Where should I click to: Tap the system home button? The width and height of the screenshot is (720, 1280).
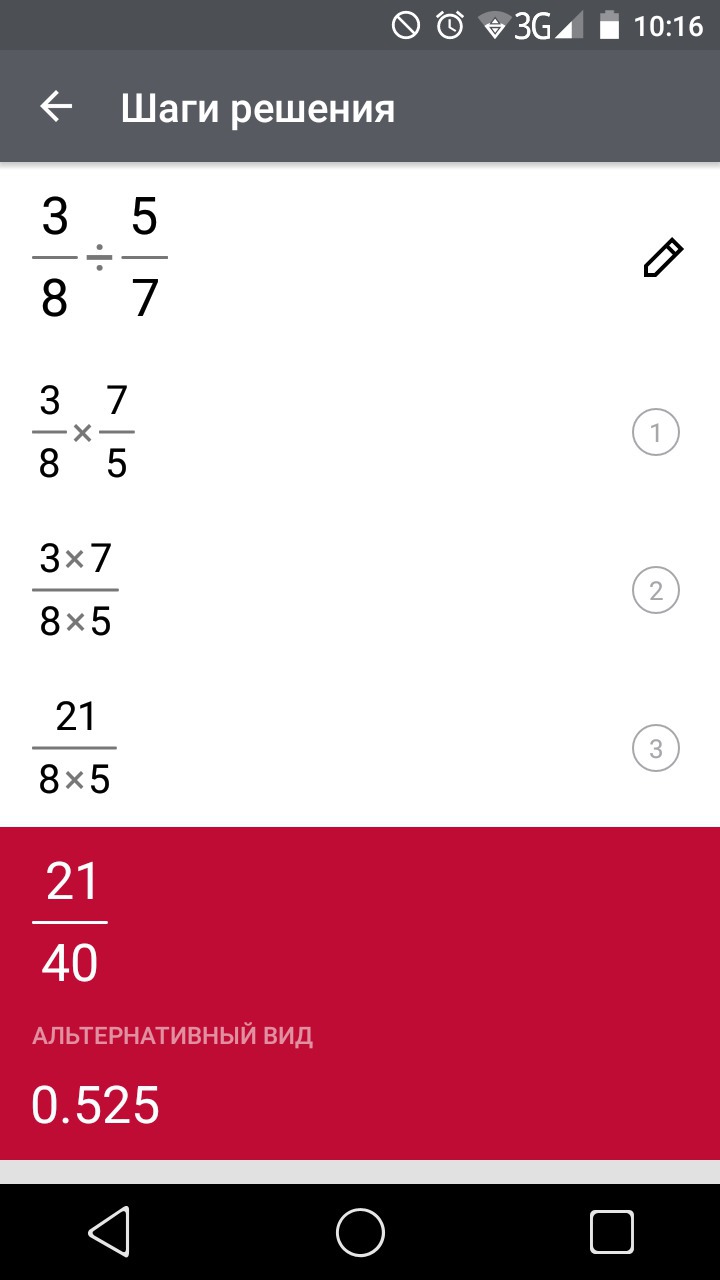(x=360, y=1231)
